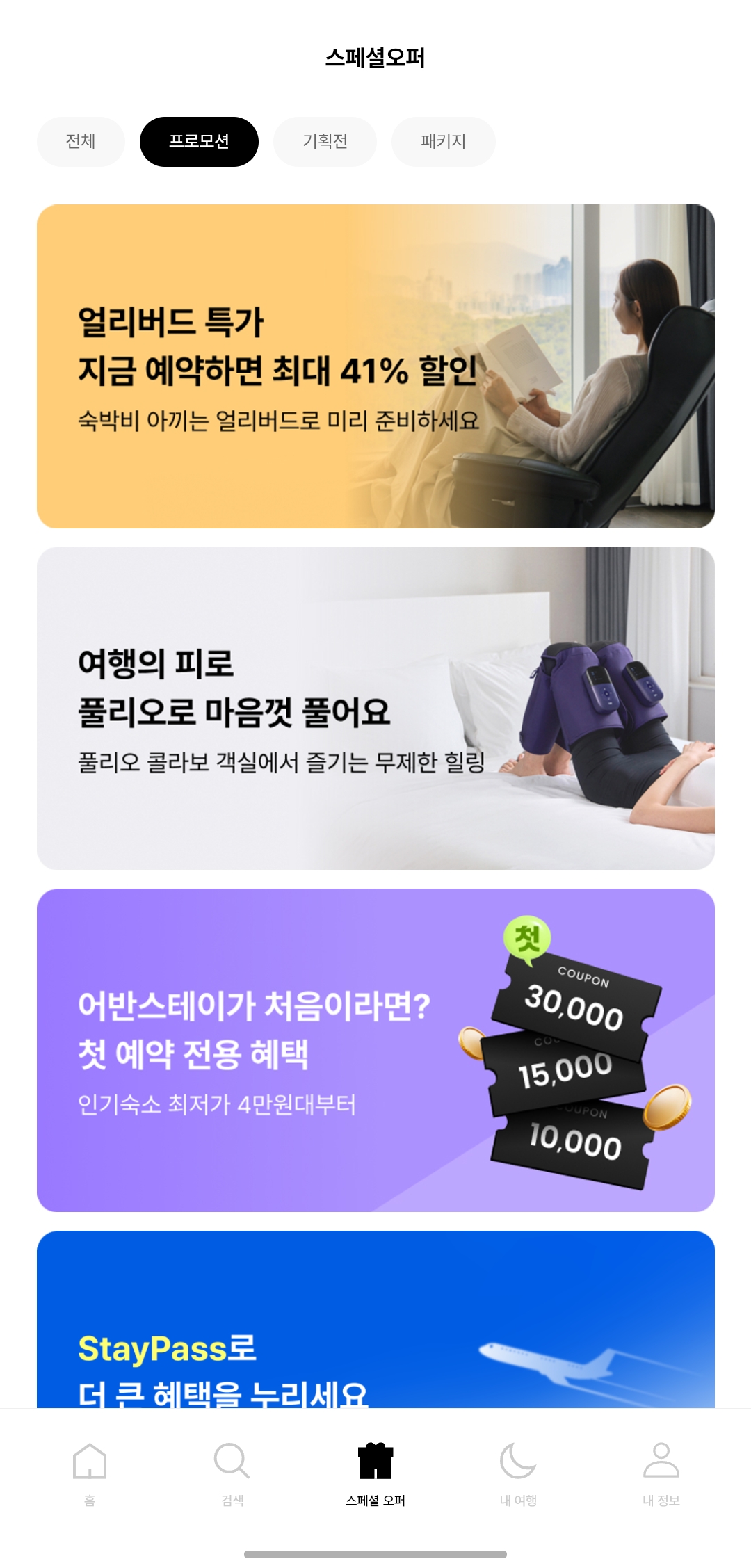751x1568 pixels.
Task: Open the StayPass benefits banner
Action: click(375, 1321)
